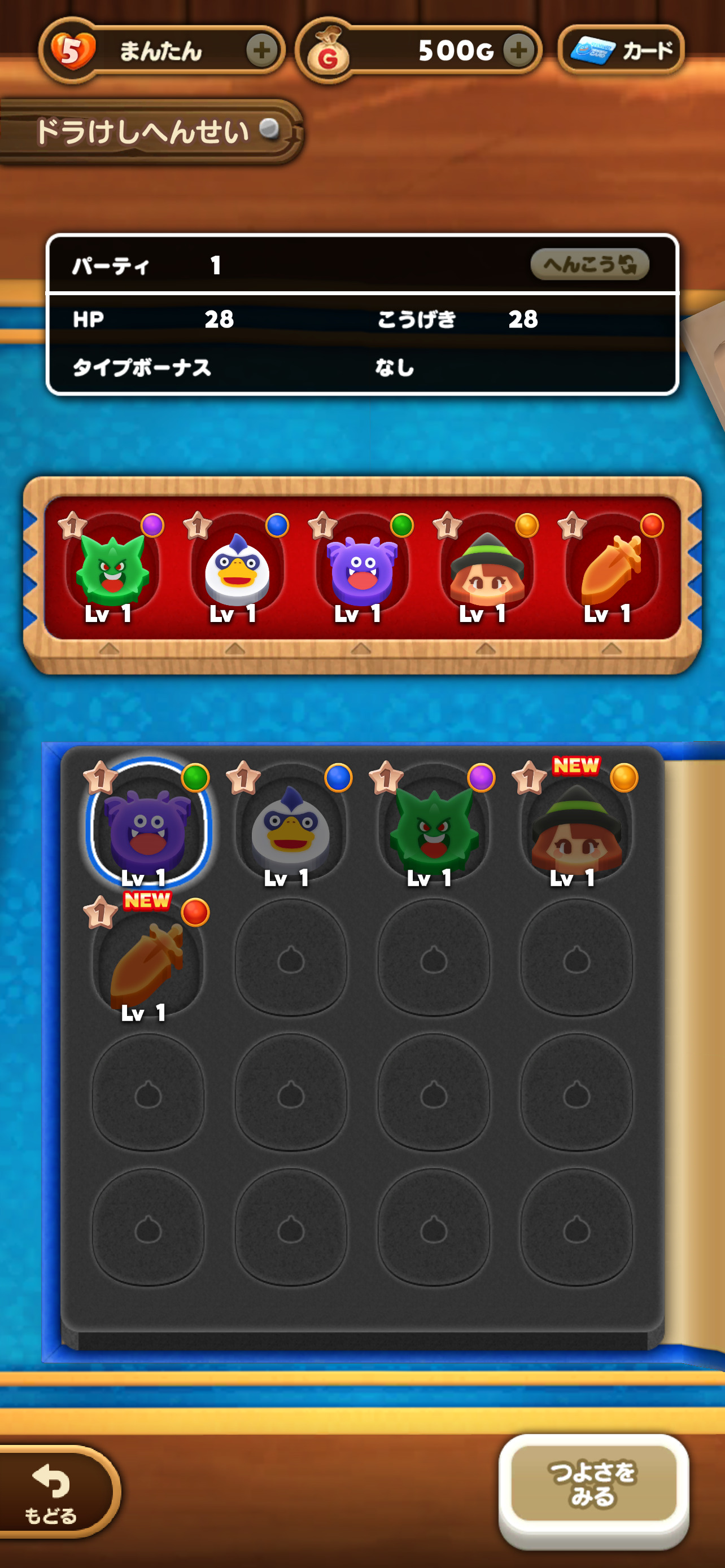Tap the へんこう party change button
725x1568 pixels.
[589, 264]
